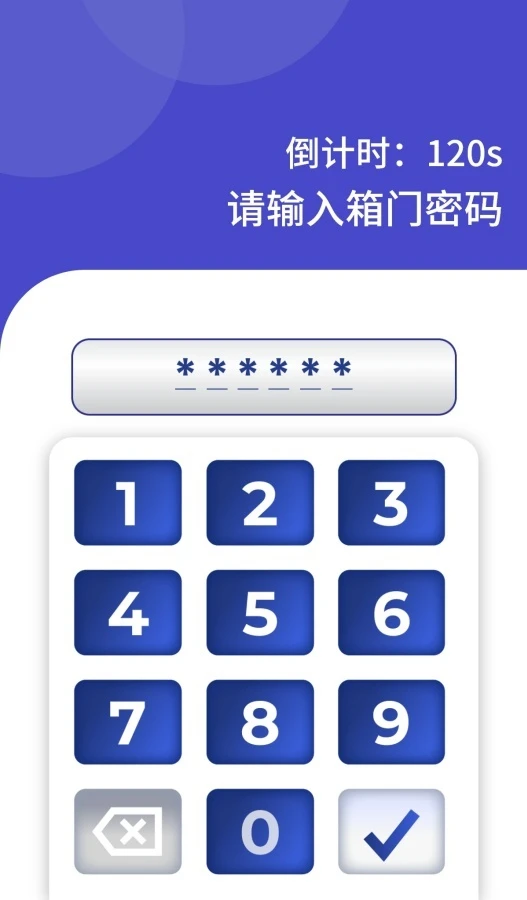Delete the last digit with backspace

point(127,831)
